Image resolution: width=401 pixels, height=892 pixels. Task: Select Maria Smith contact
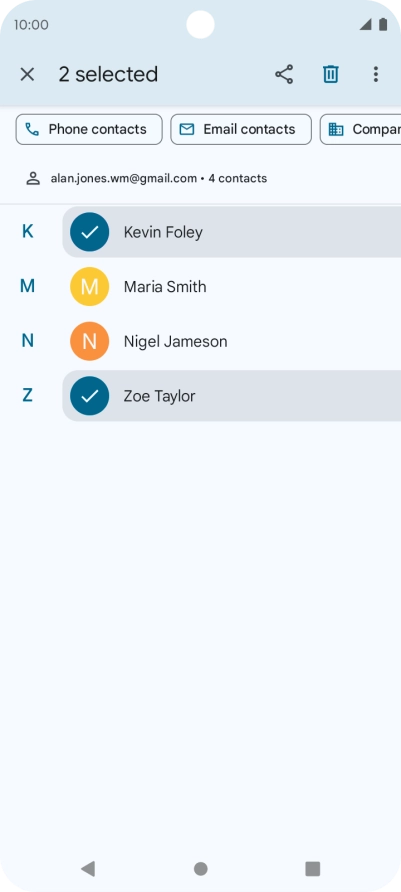click(x=231, y=287)
